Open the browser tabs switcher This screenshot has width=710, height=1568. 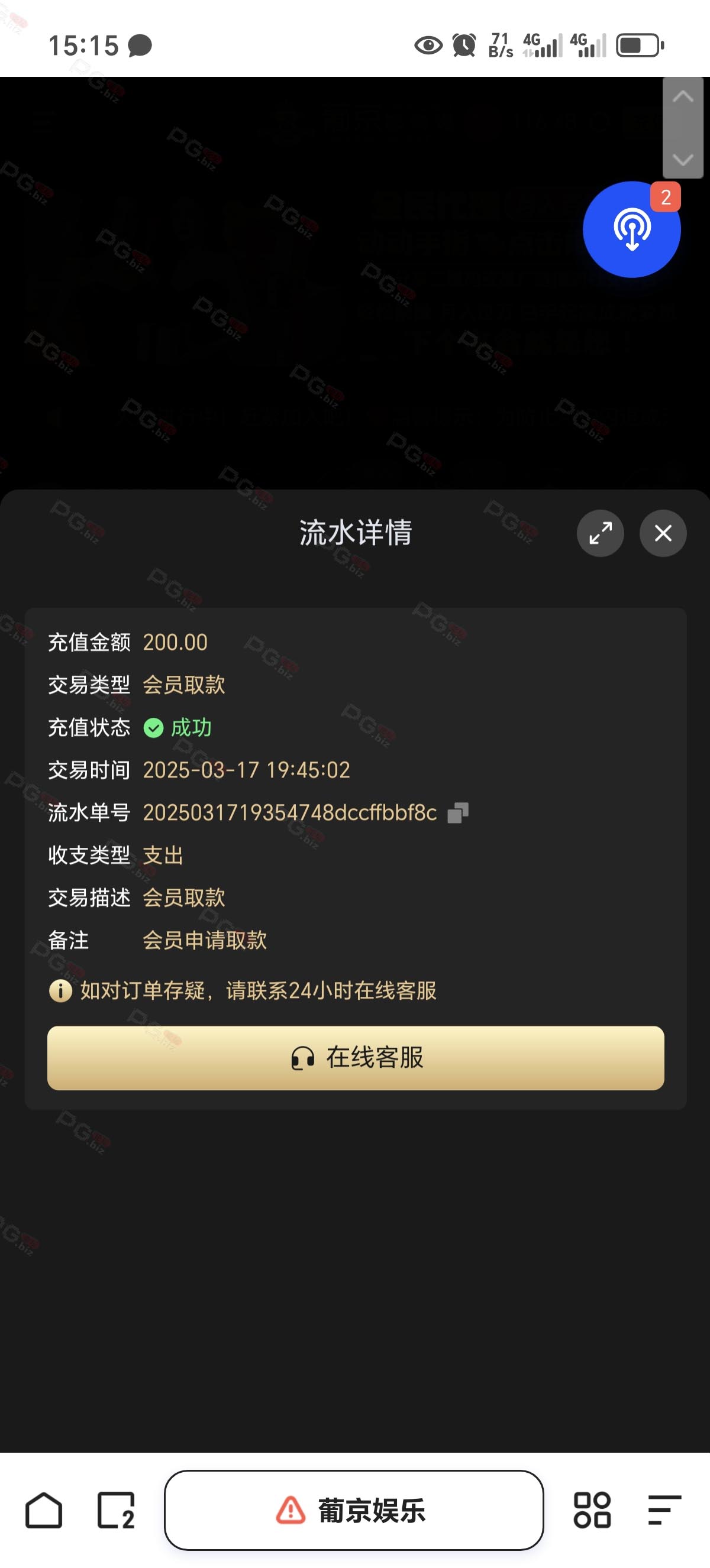click(116, 1509)
